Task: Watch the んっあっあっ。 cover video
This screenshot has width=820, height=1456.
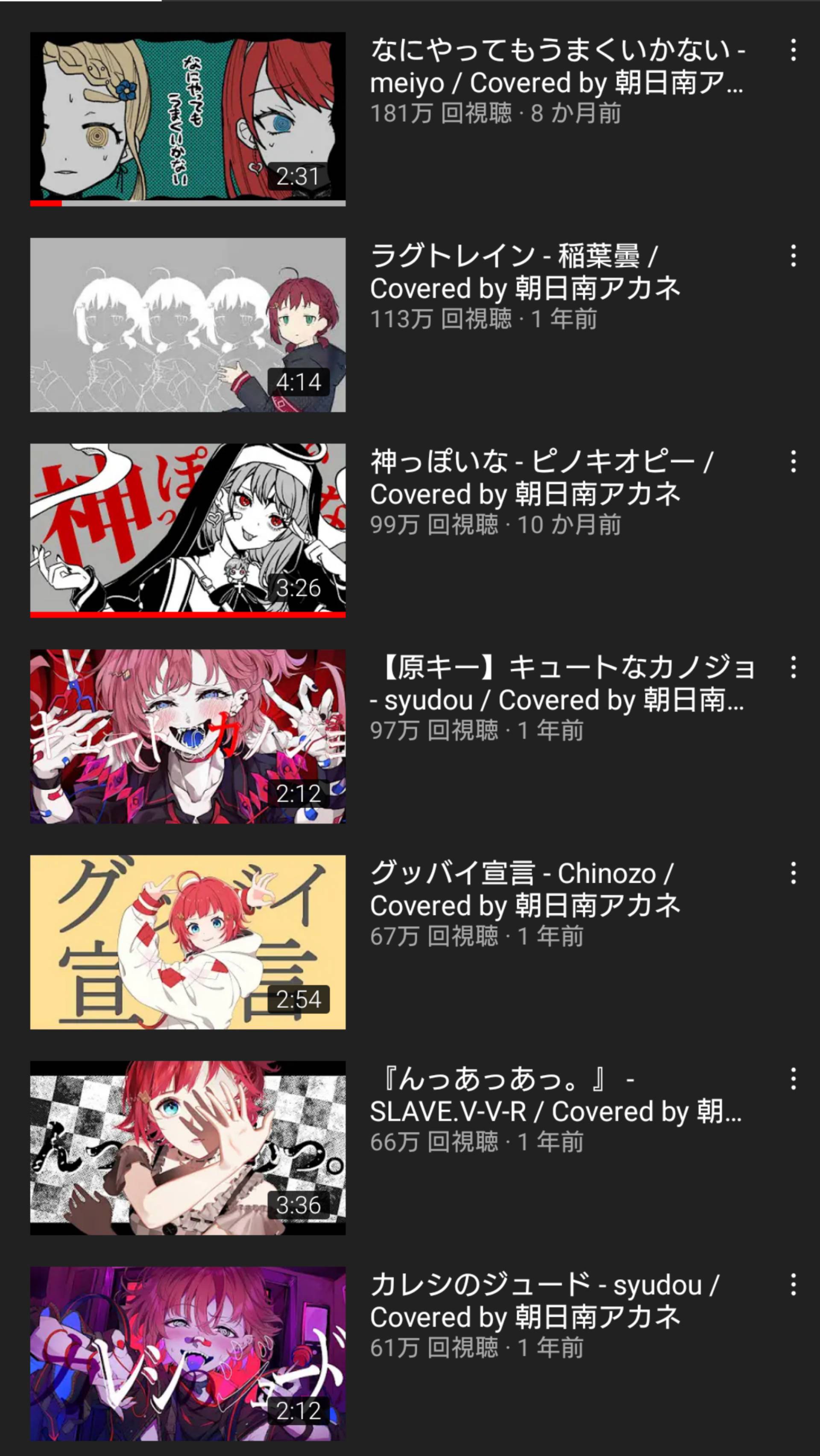Action: click(x=187, y=1147)
